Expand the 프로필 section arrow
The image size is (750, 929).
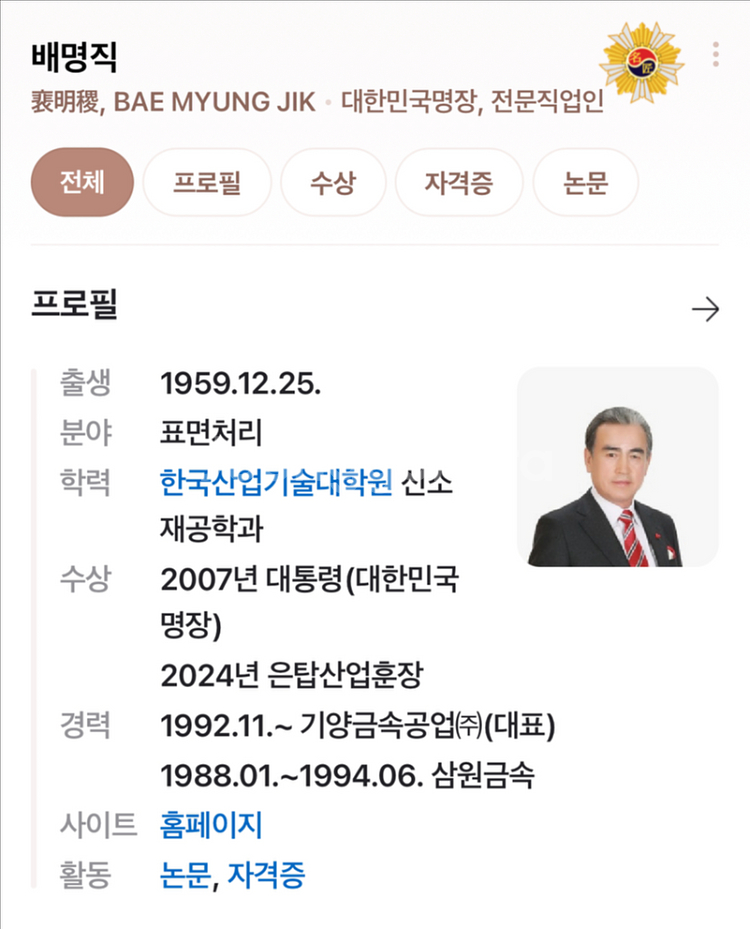pyautogui.click(x=705, y=309)
